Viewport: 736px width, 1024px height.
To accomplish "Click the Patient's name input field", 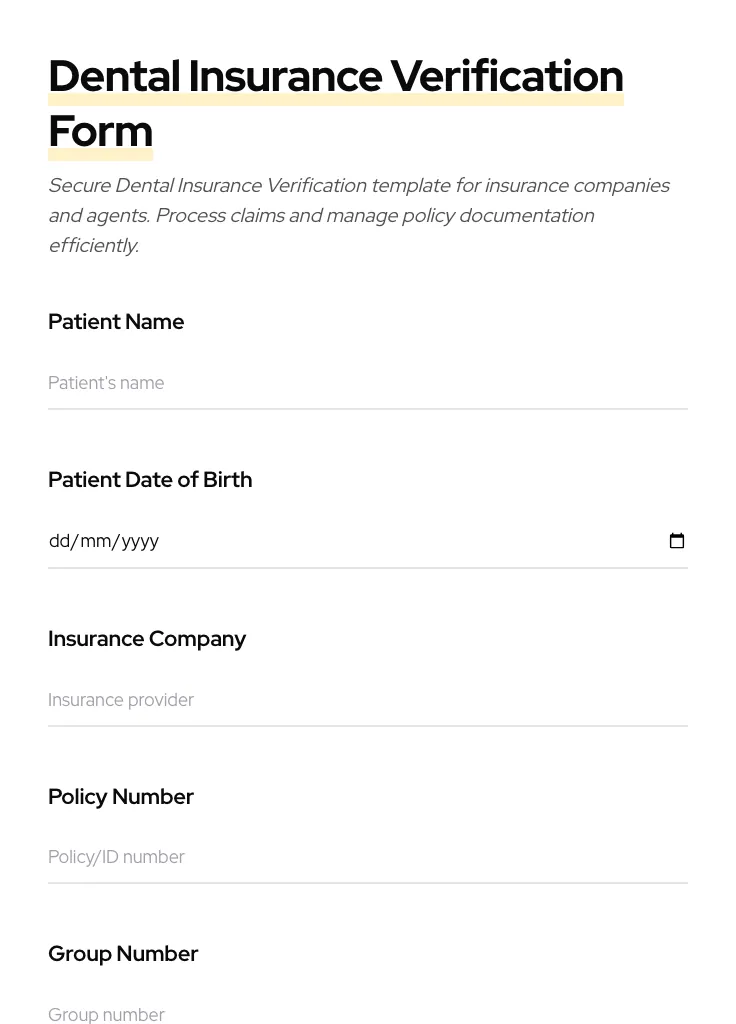I will (x=300, y=383).
